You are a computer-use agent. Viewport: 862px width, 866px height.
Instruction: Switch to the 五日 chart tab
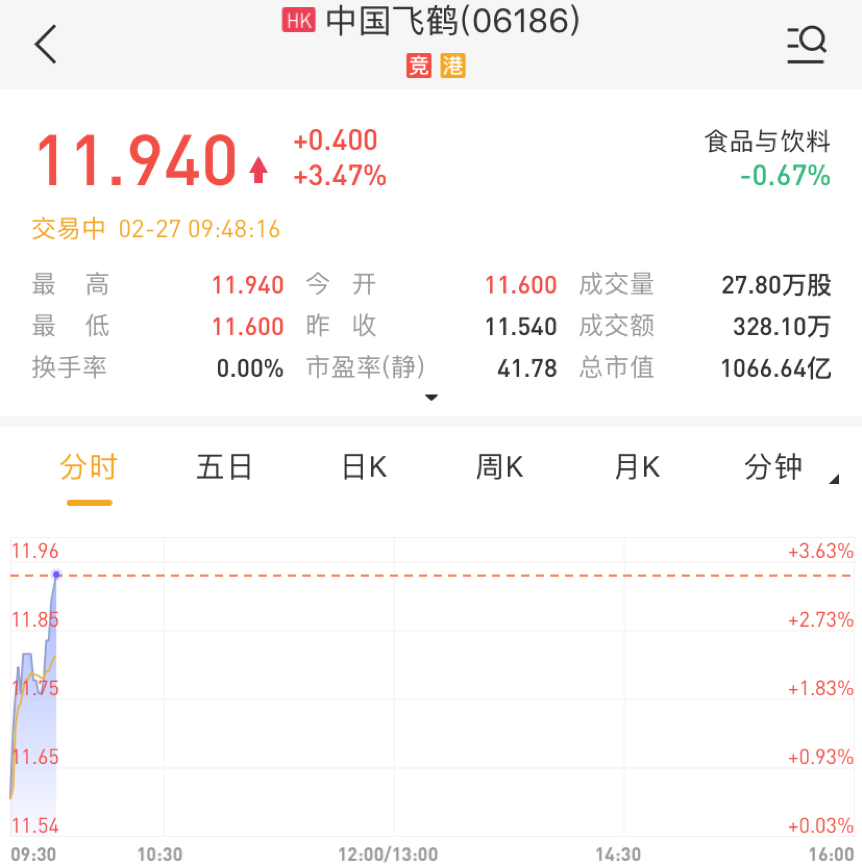(x=225, y=467)
